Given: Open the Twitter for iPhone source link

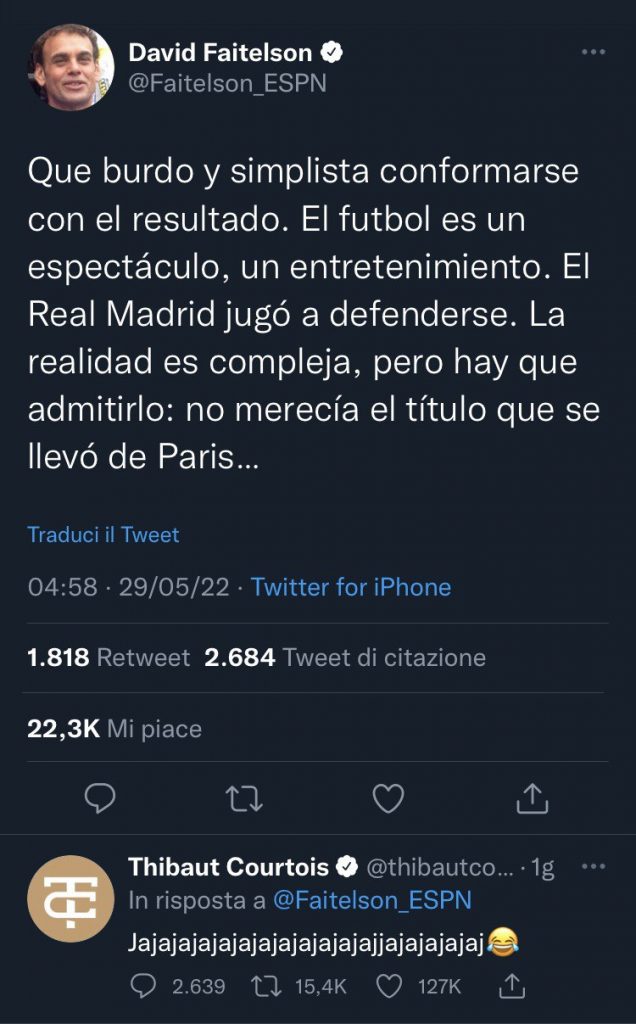Looking at the screenshot, I should coord(351,587).
